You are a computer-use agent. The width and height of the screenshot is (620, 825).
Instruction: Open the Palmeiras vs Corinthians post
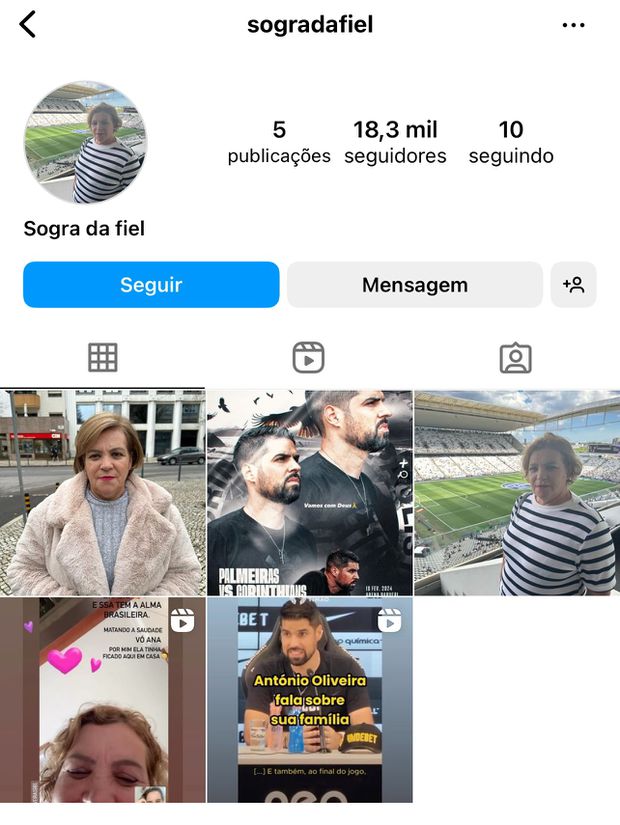310,493
